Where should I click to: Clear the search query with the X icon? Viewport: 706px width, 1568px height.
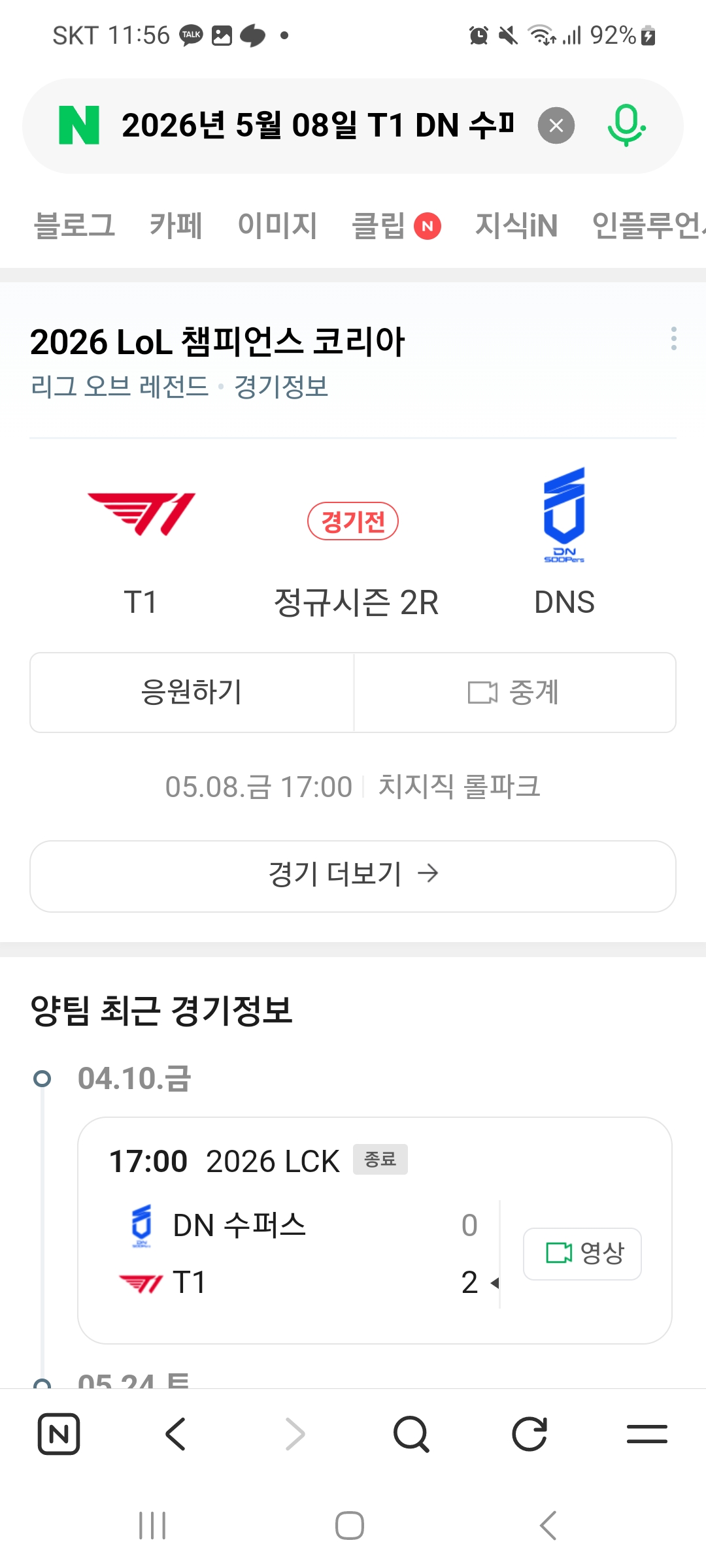pos(555,126)
